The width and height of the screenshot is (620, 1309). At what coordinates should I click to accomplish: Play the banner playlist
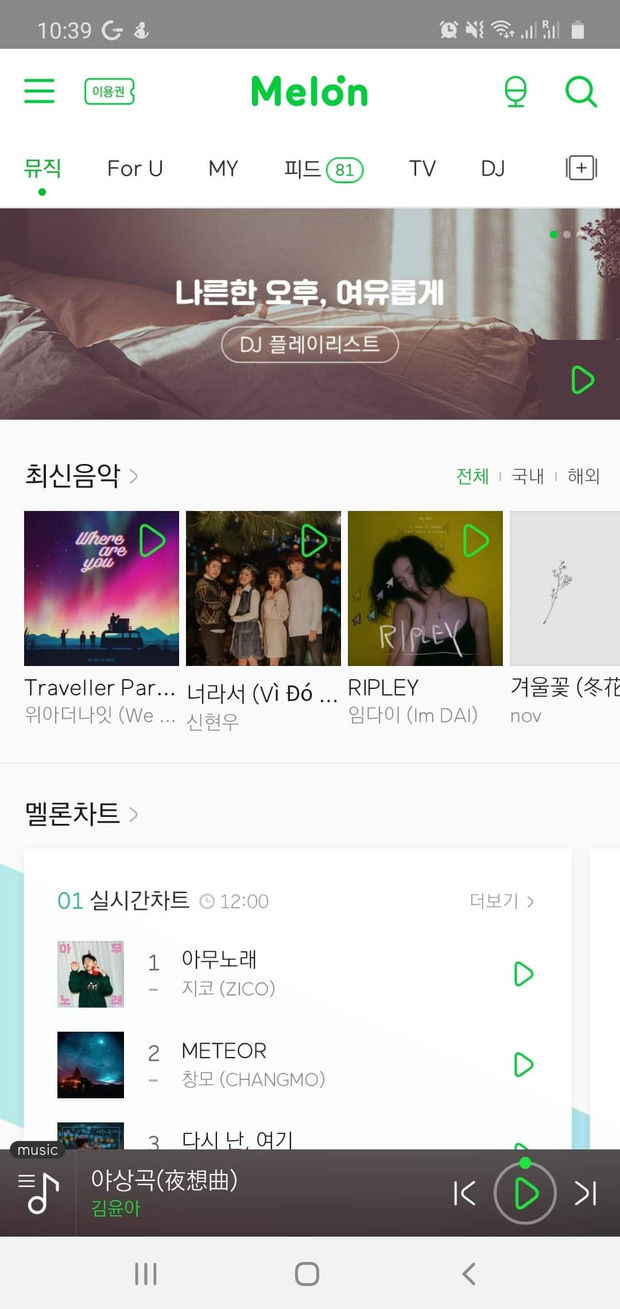click(x=581, y=380)
